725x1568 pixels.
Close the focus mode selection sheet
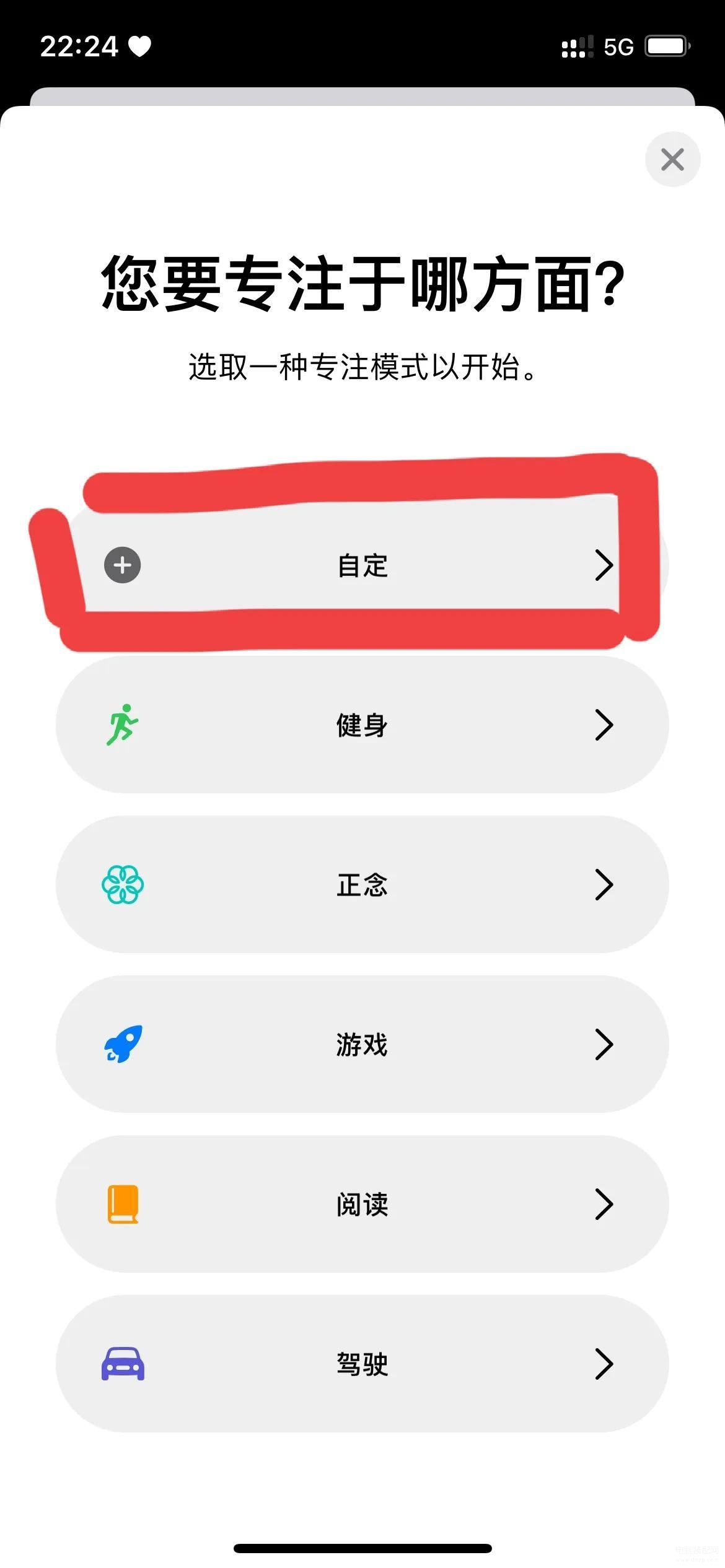click(672, 159)
